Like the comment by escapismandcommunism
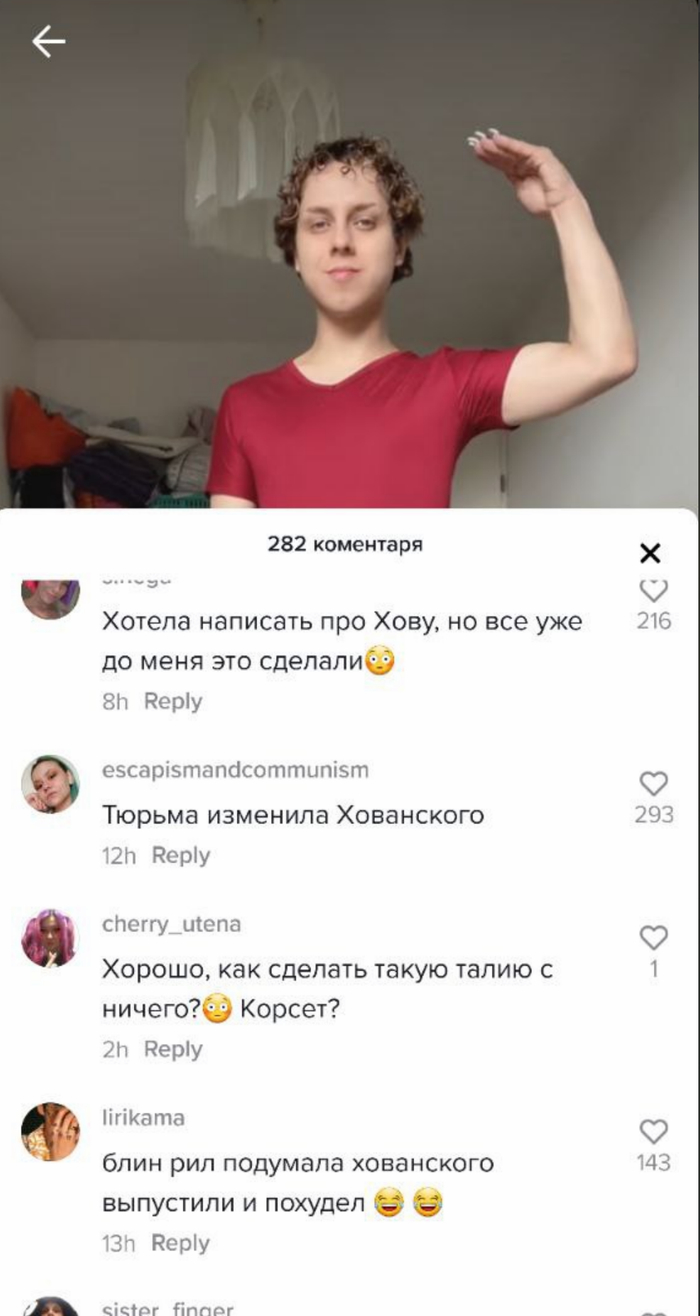Viewport: 700px width, 1316px height. click(653, 783)
